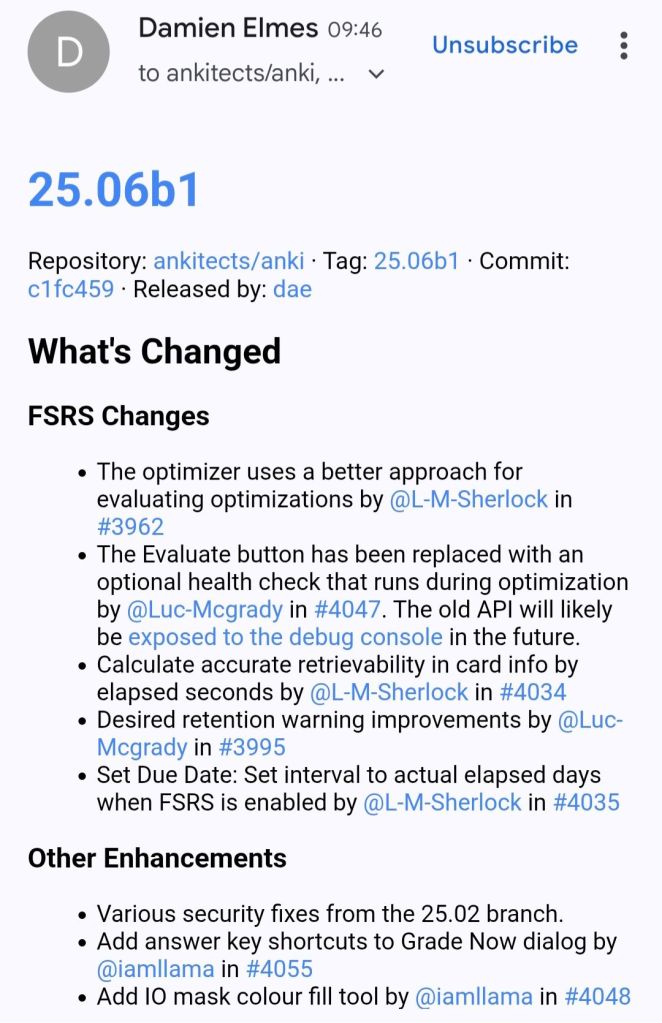The image size is (662, 1023).
Task: Open the tag 25.06b1 link after Tag:
Action: coord(416,262)
